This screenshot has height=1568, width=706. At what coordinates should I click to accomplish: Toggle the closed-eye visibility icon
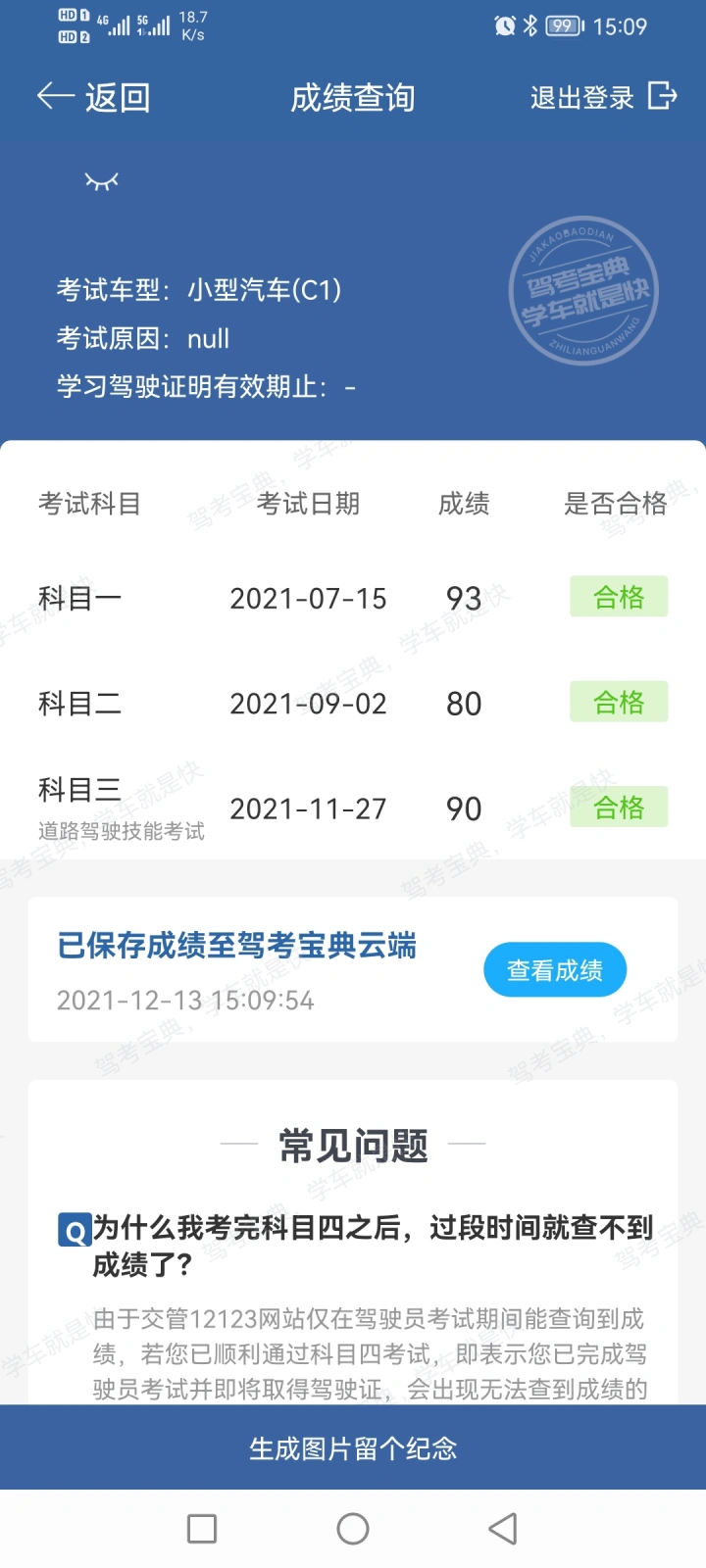[102, 181]
